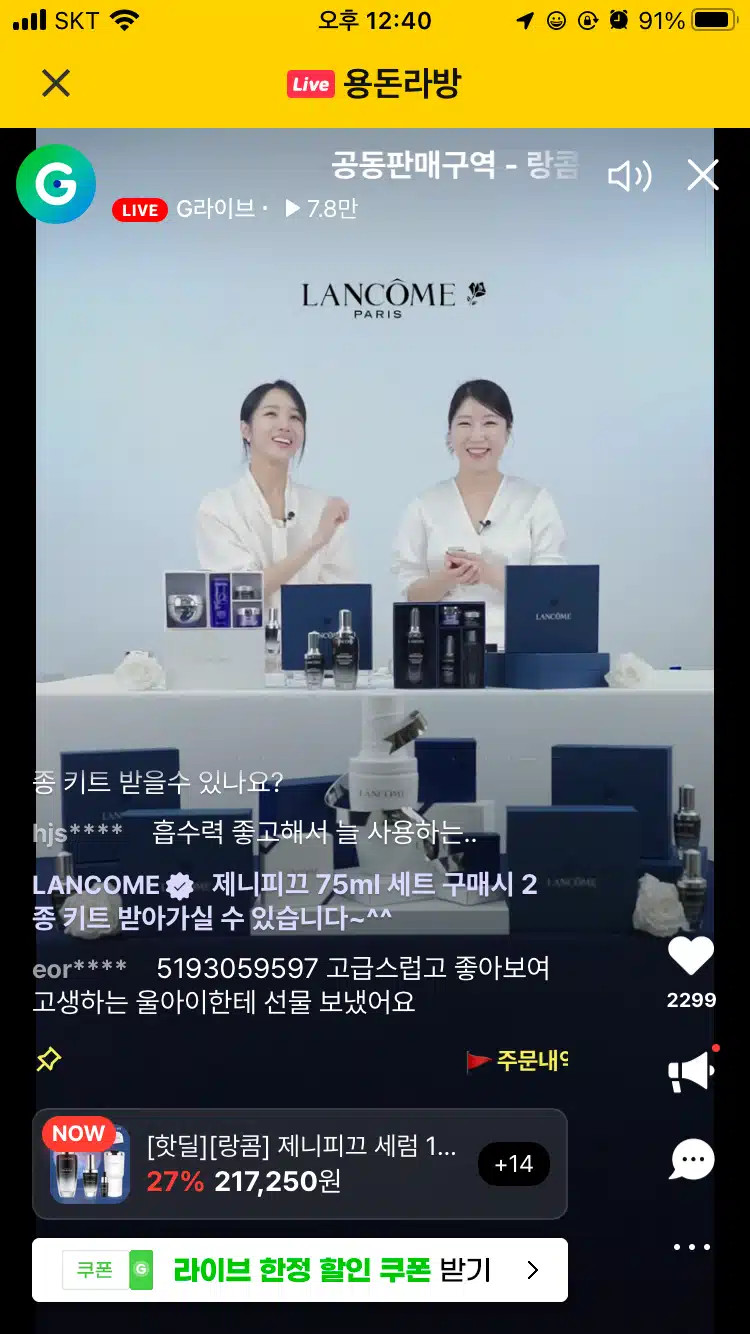View the +14 more products
The image size is (750, 1334).
click(514, 1164)
